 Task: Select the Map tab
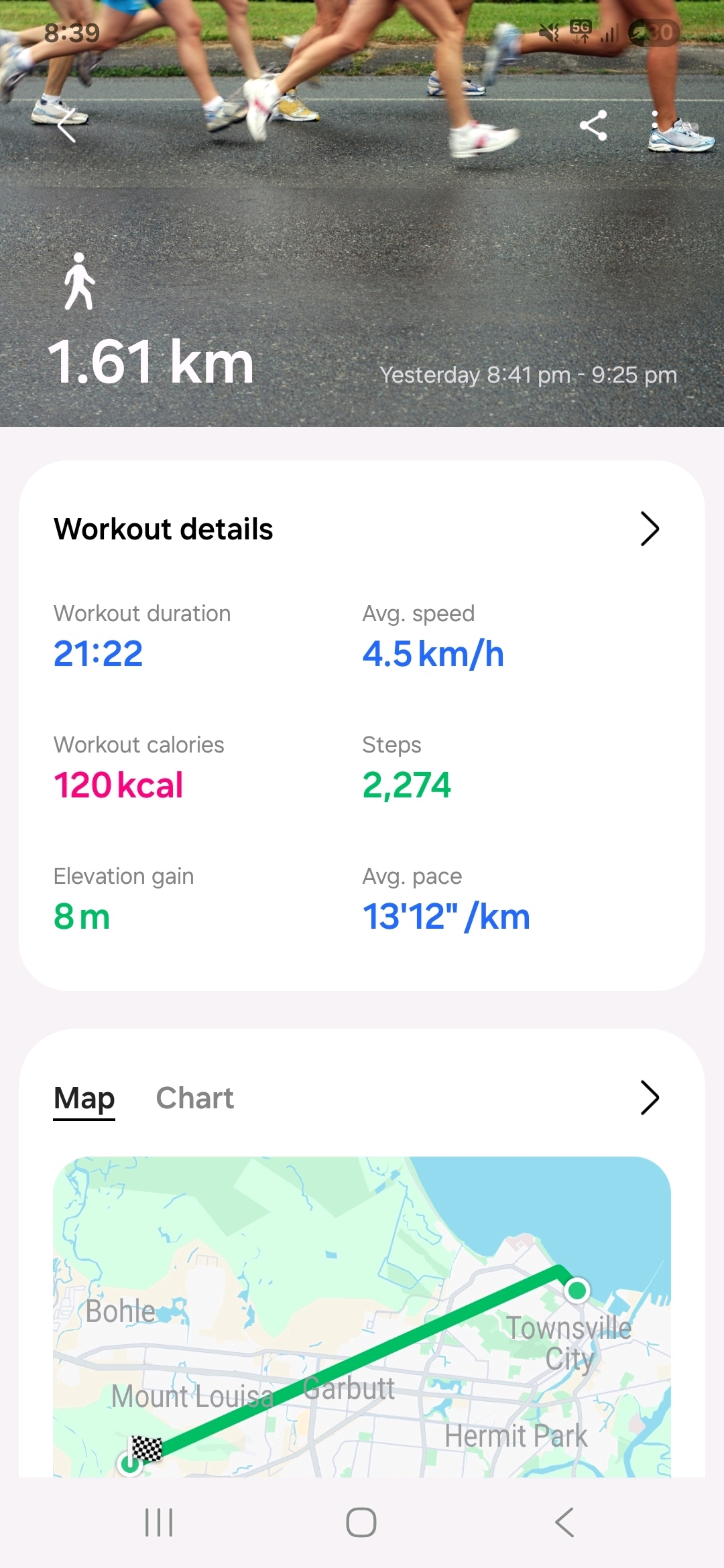click(x=84, y=1098)
